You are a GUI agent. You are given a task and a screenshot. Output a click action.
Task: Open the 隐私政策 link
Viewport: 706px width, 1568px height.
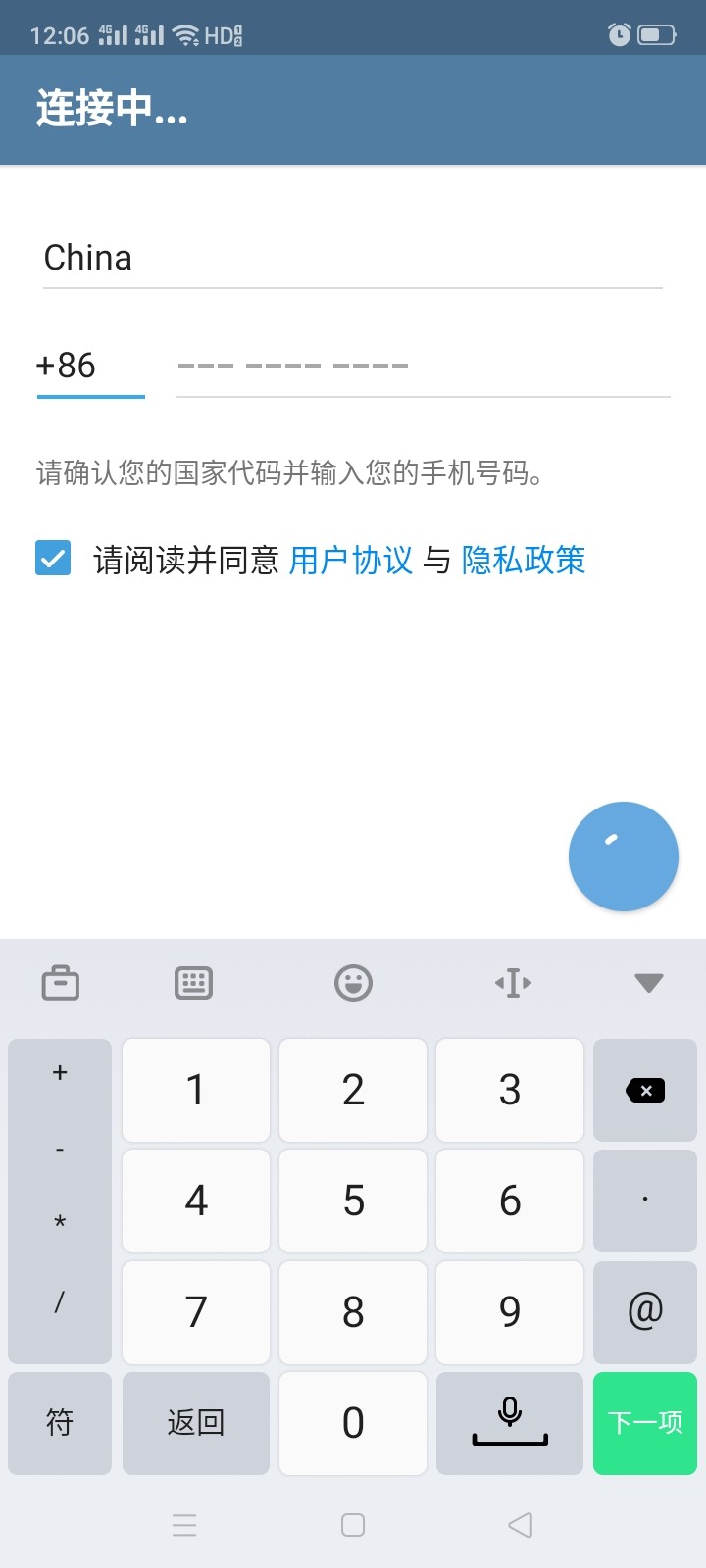pos(524,561)
